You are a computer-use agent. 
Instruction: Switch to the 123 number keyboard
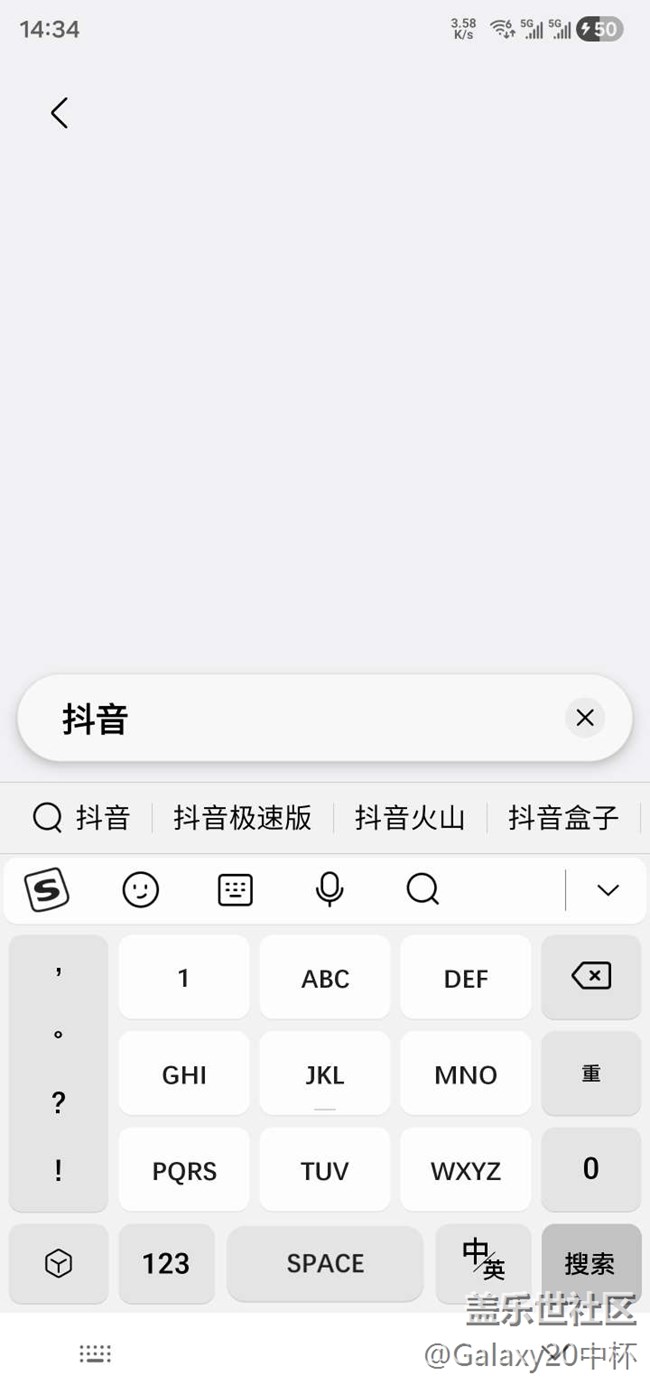(166, 1263)
